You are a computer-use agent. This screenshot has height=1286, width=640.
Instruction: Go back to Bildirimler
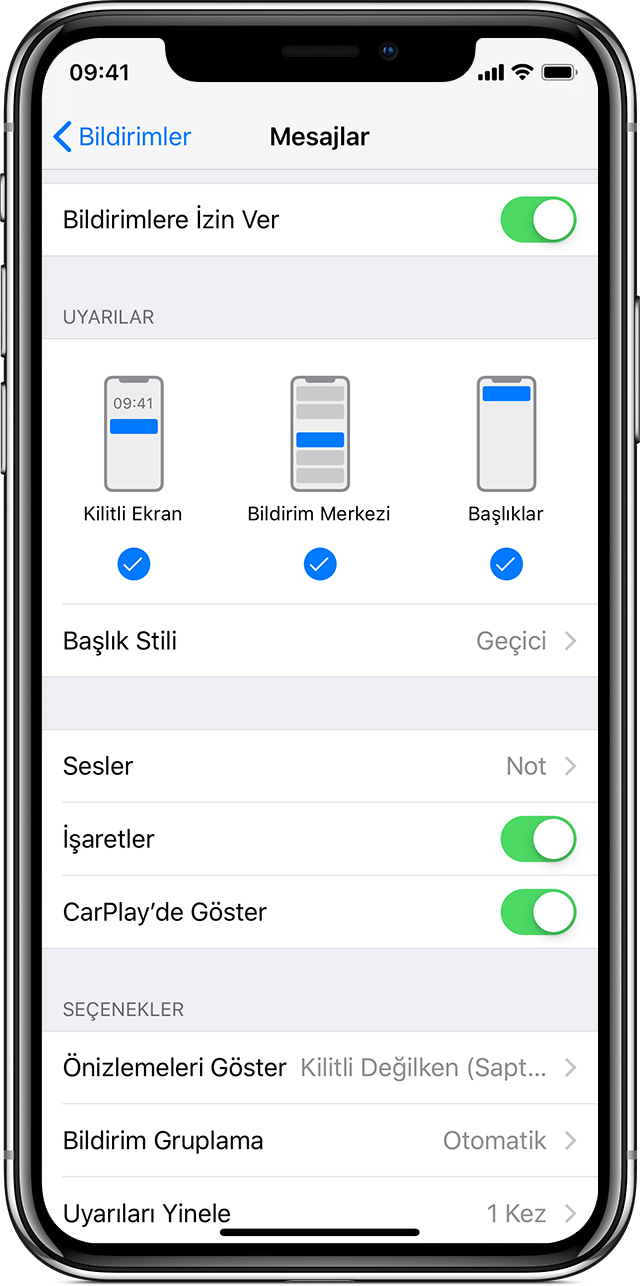(122, 137)
